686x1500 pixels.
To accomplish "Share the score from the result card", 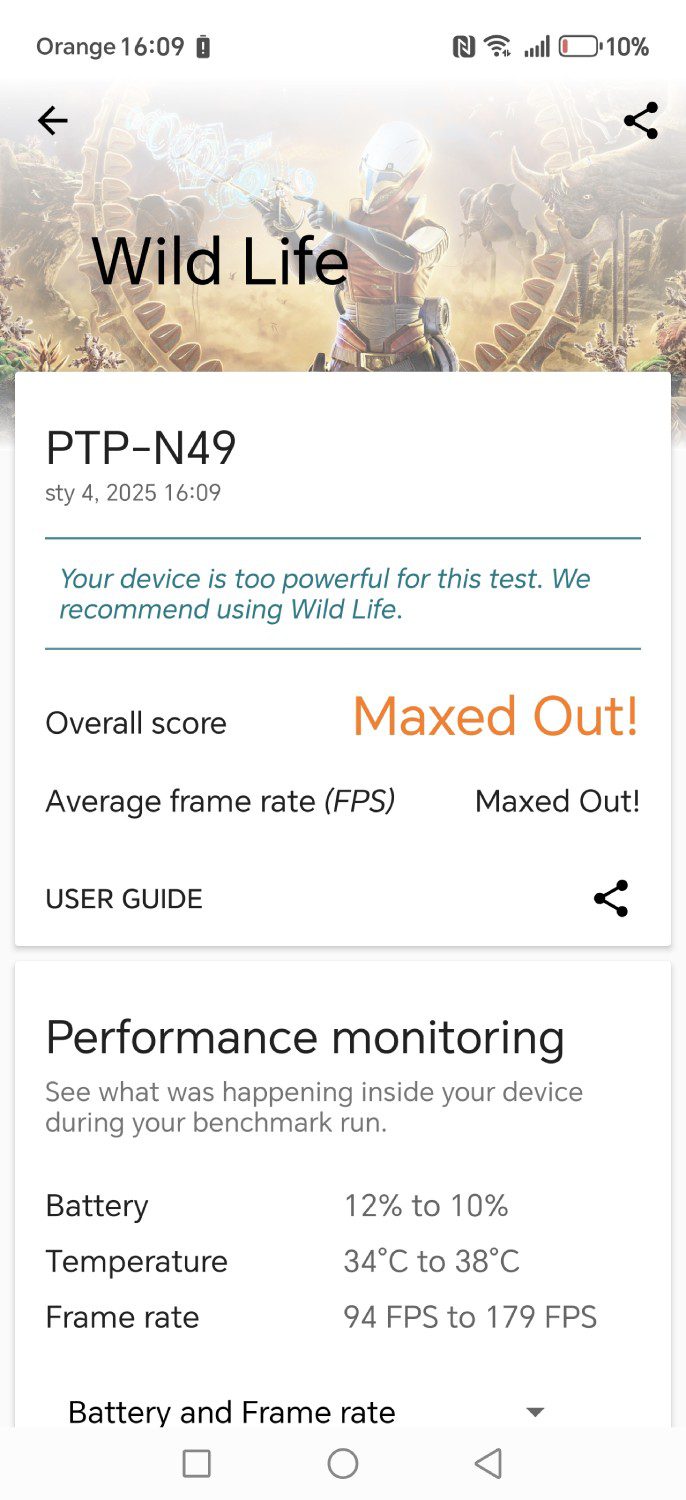I will pos(611,898).
